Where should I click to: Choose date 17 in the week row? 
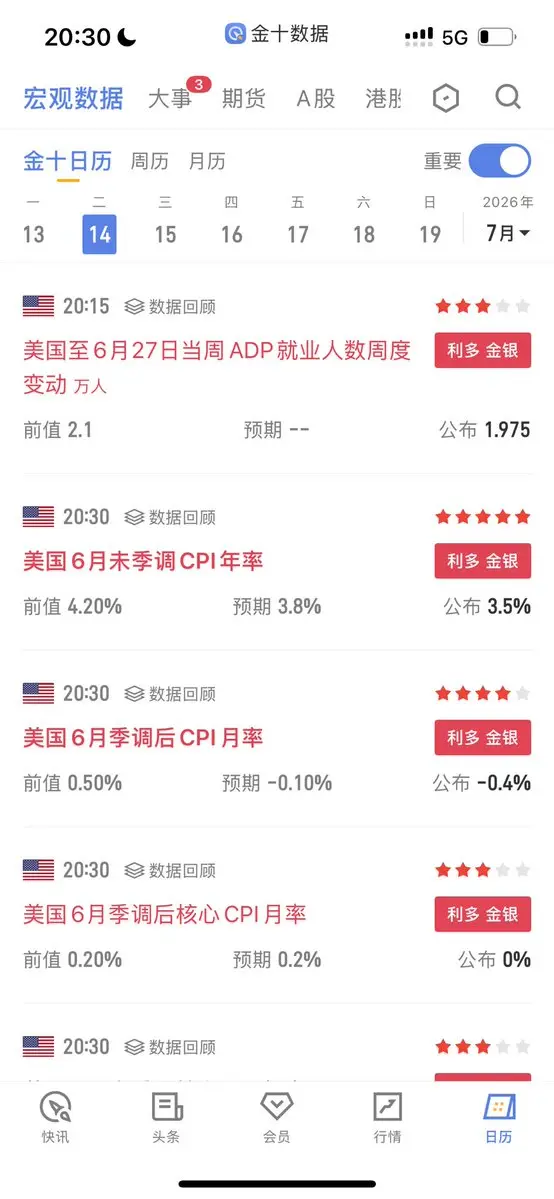[298, 233]
